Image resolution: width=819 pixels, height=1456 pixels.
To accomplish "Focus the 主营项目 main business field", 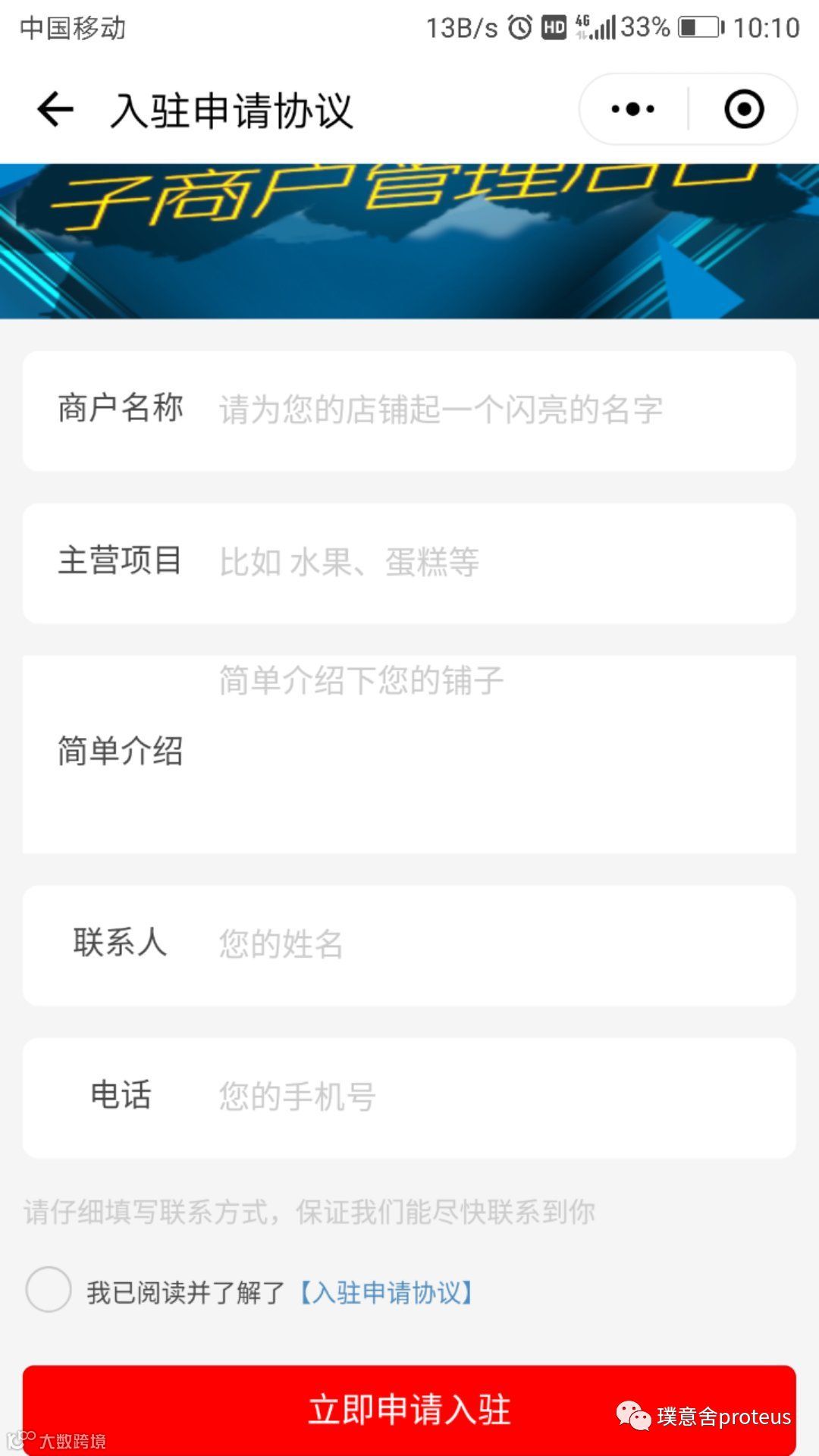I will click(x=409, y=563).
